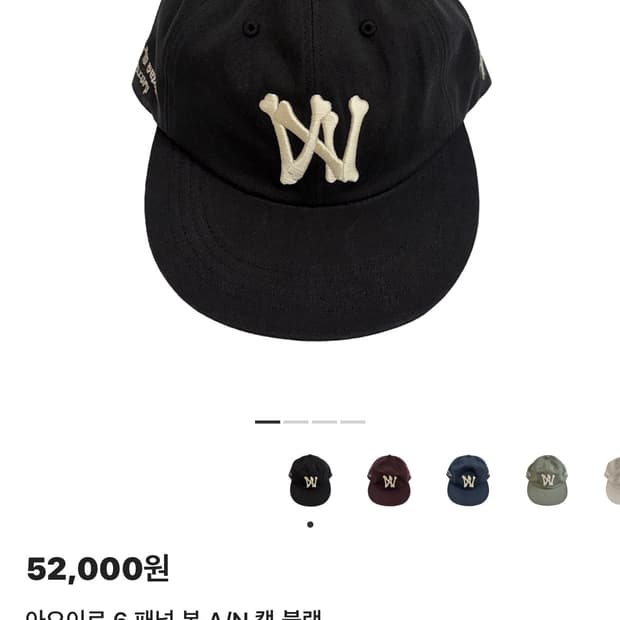
Task: Select the partially visible beige cap variant
Action: point(612,480)
